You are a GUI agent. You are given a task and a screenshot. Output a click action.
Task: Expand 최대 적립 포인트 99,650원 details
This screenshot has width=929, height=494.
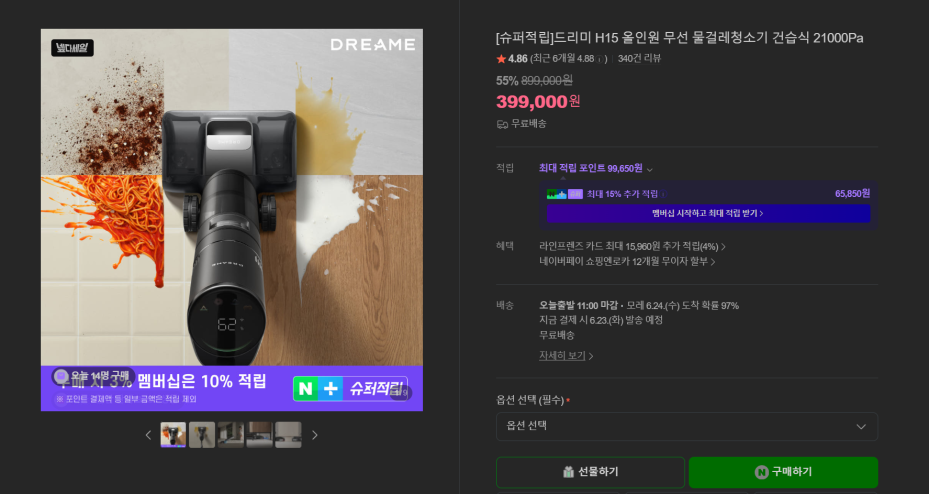595,169
